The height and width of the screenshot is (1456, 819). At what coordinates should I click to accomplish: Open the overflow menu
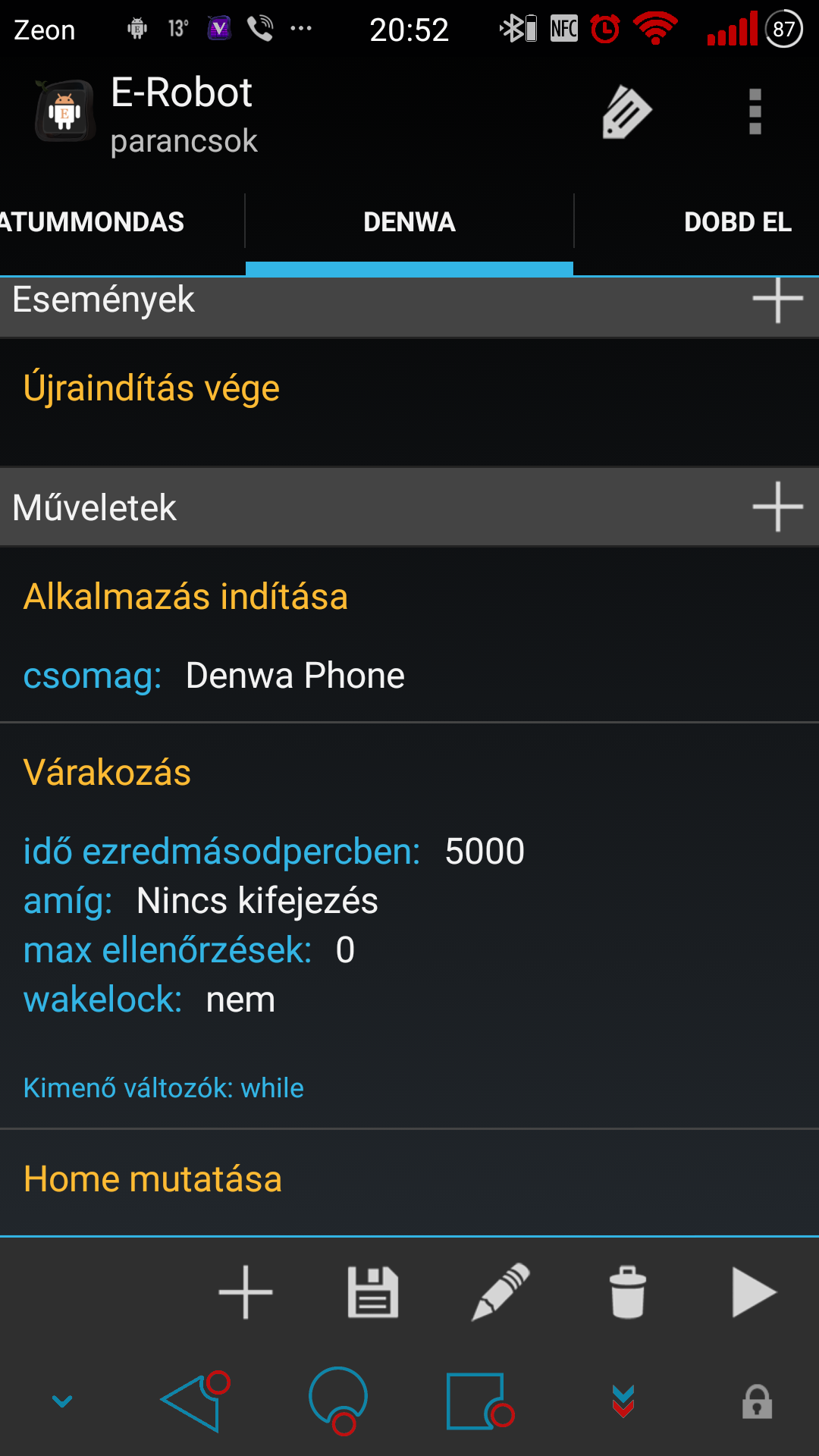(x=755, y=112)
